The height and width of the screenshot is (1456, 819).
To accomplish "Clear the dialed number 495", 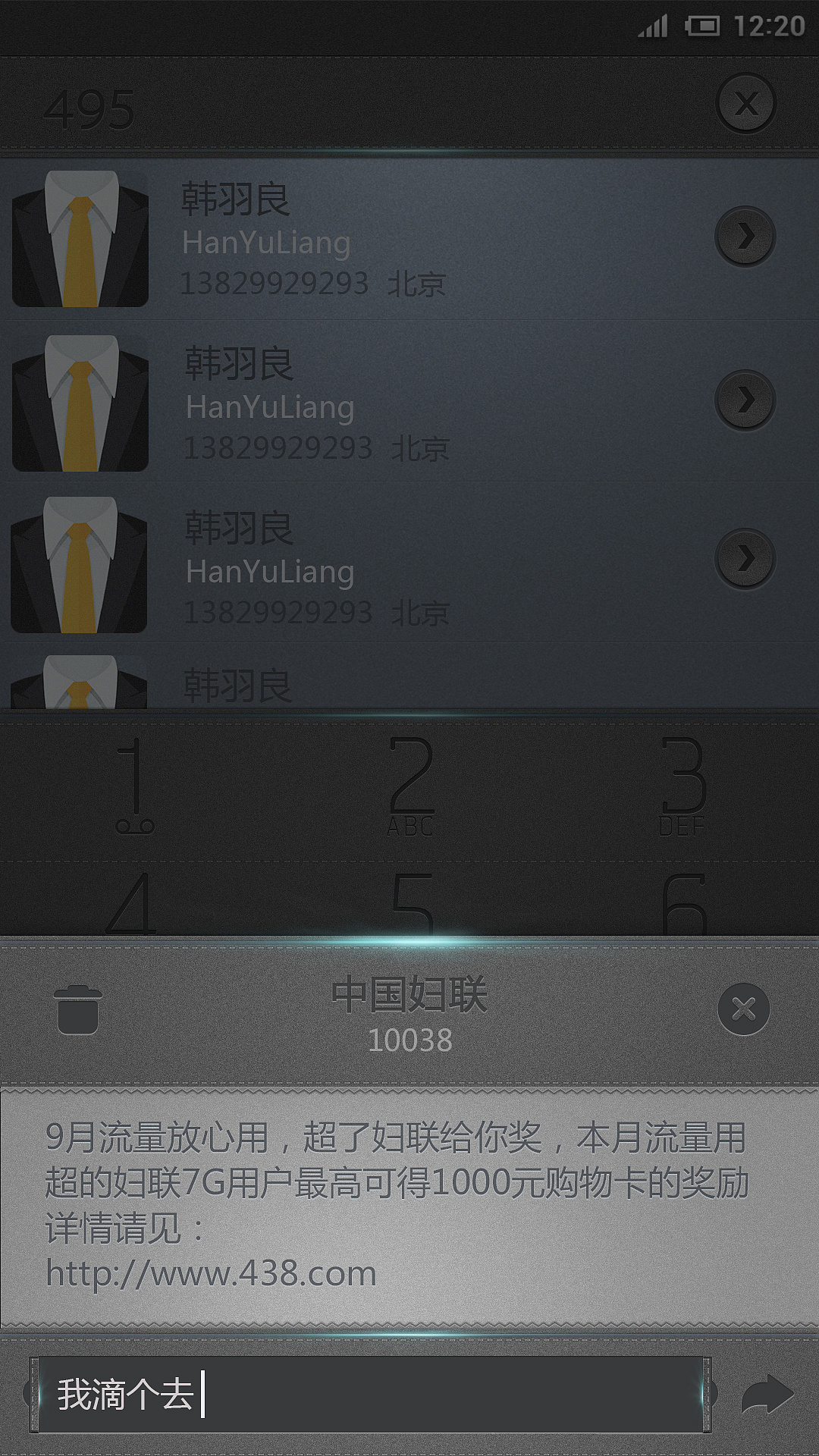I will coord(745,103).
